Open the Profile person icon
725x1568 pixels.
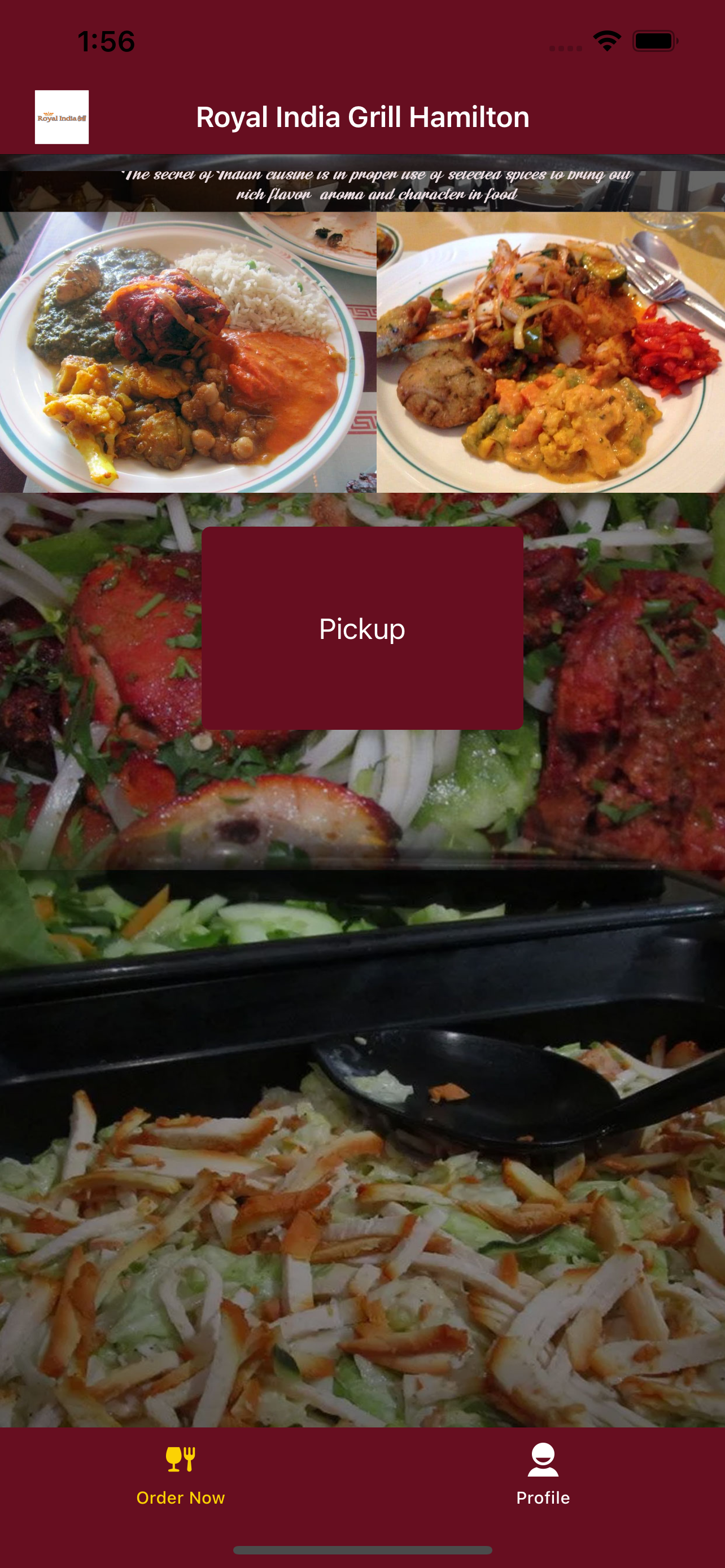tap(544, 1458)
